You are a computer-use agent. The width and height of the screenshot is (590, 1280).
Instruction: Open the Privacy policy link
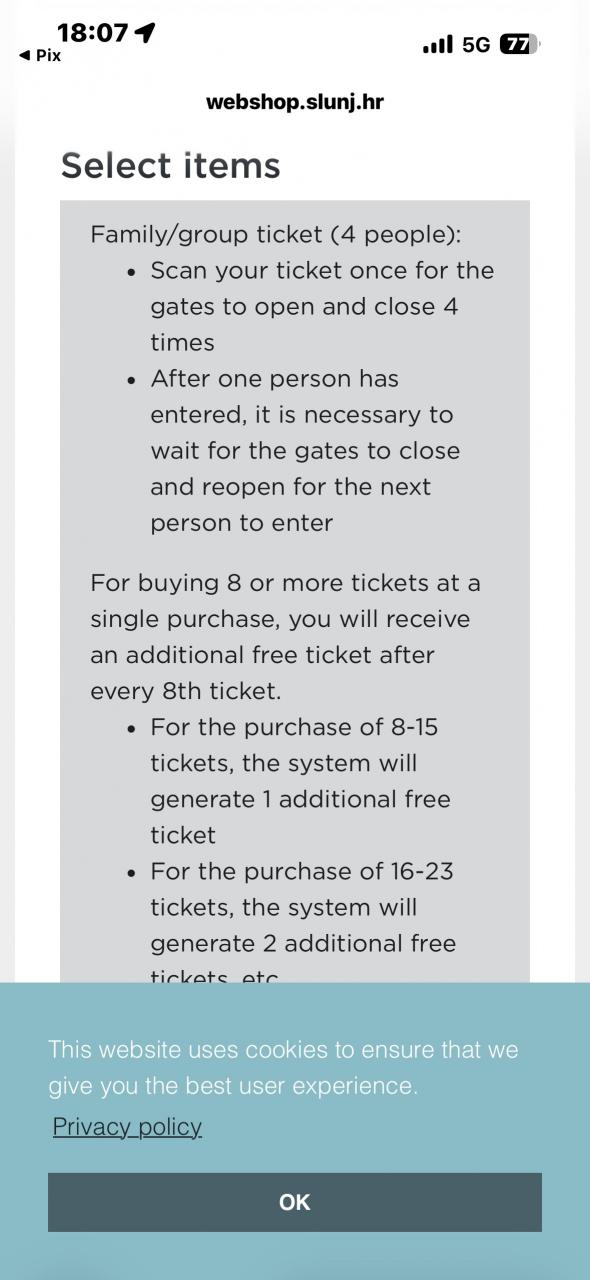[127, 1127]
